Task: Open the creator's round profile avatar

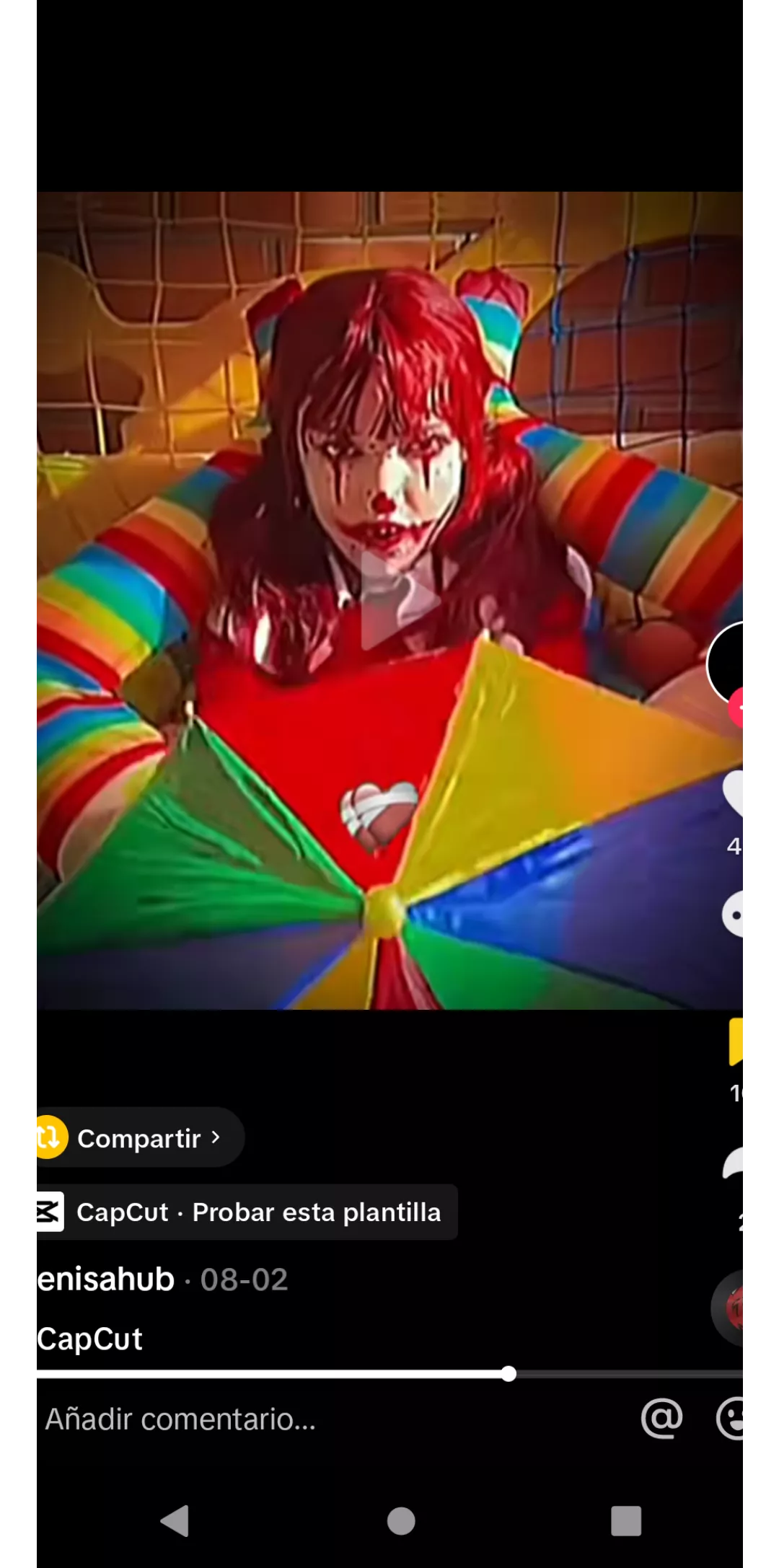Action: (727, 662)
